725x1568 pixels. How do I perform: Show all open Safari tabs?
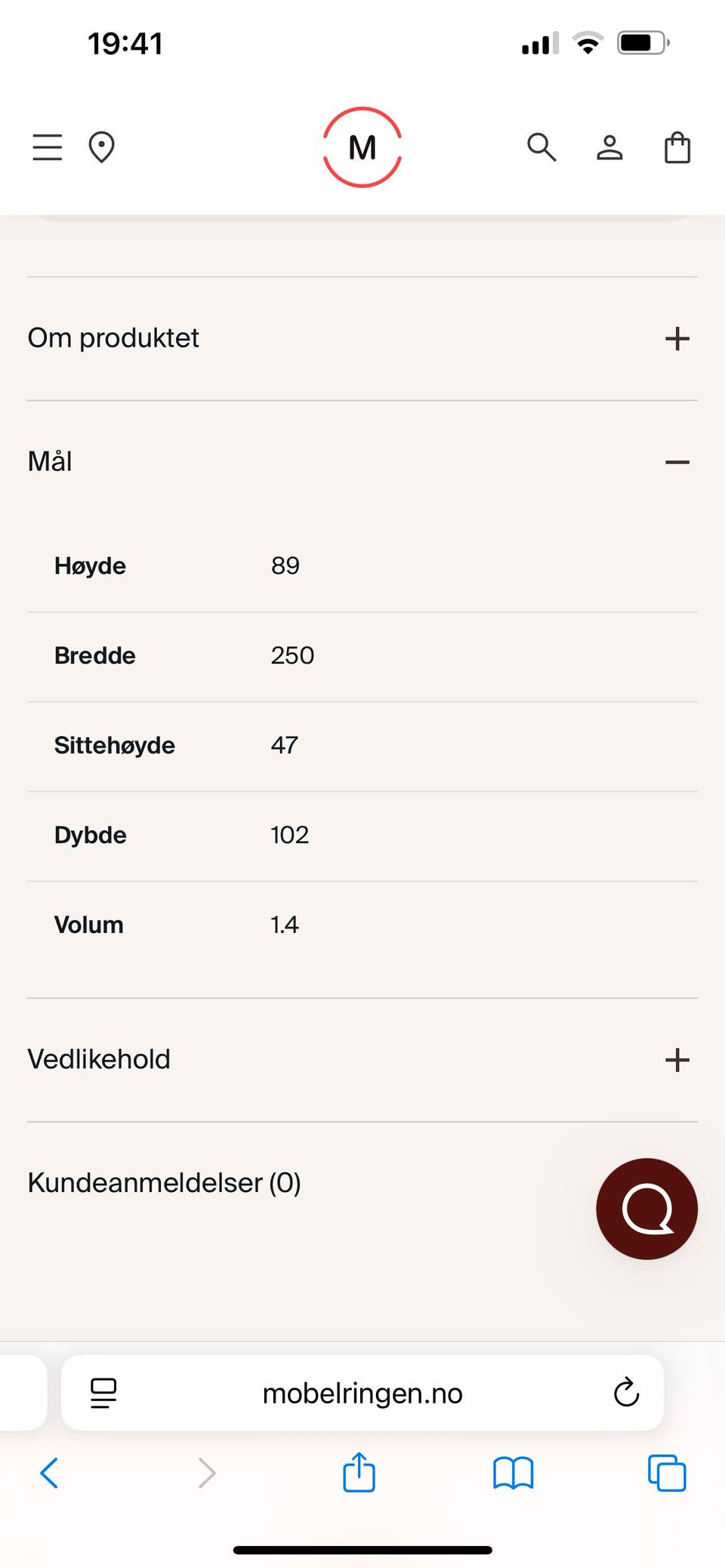665,1472
